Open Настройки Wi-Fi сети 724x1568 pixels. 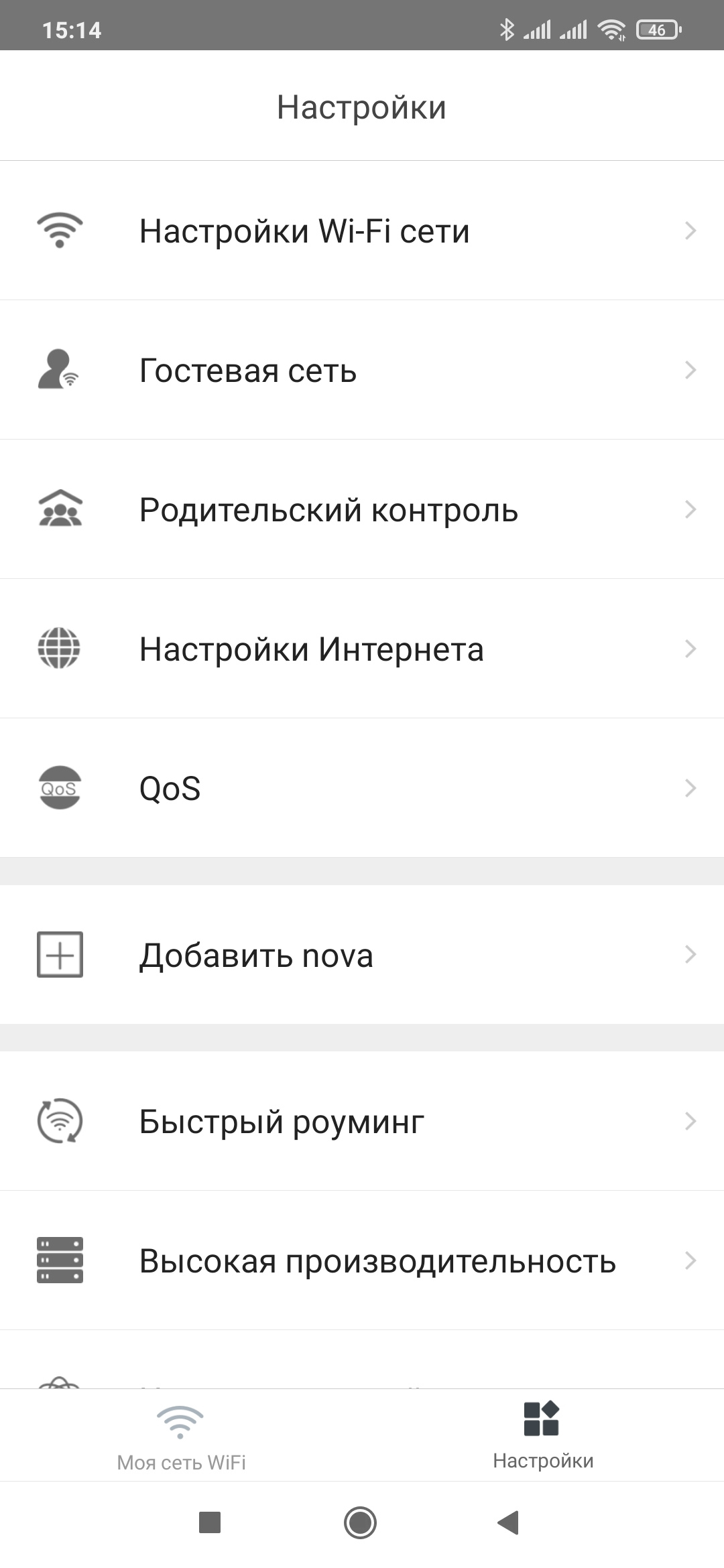(362, 231)
